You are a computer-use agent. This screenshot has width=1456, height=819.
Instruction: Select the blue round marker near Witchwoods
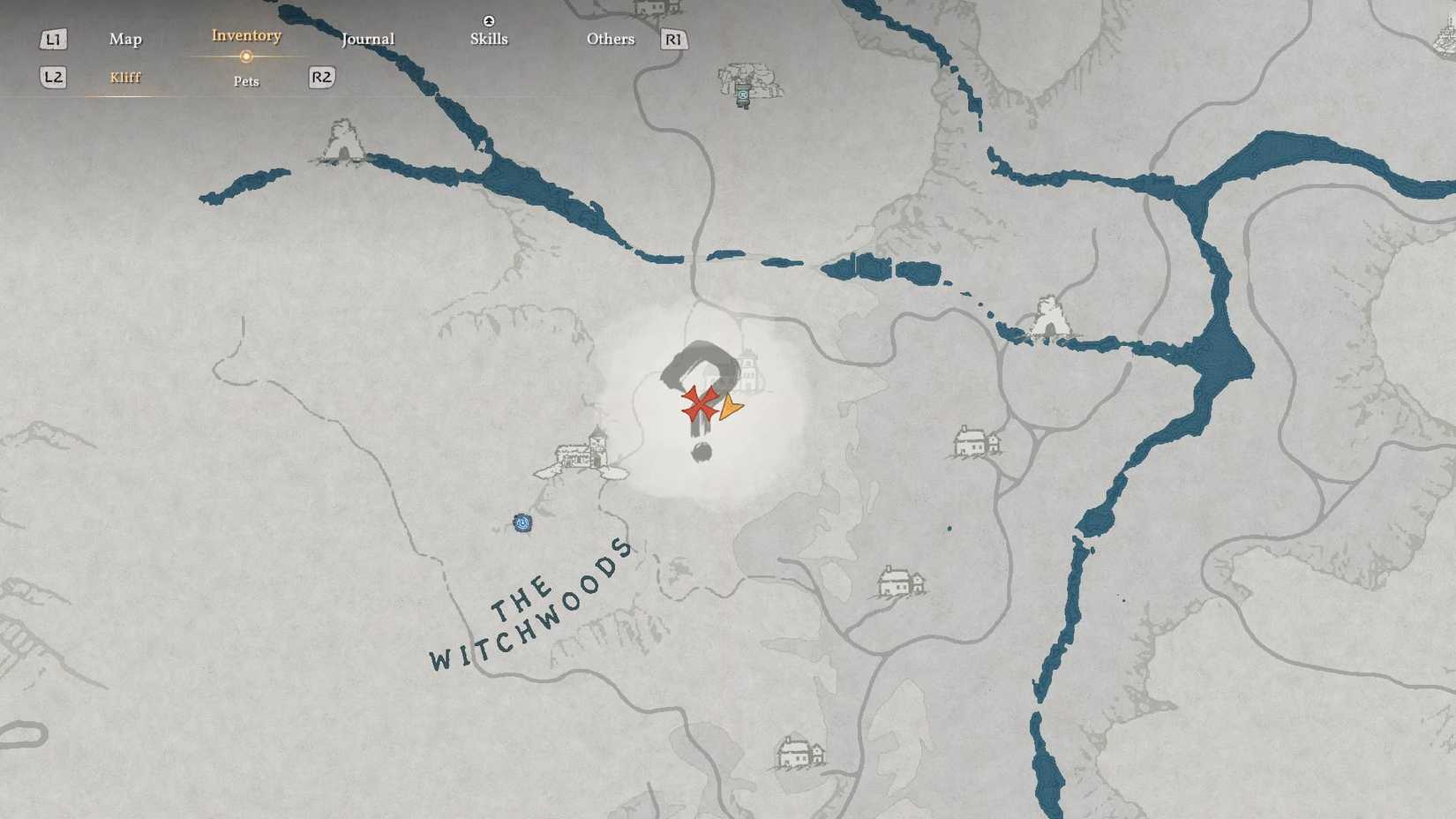click(x=522, y=523)
